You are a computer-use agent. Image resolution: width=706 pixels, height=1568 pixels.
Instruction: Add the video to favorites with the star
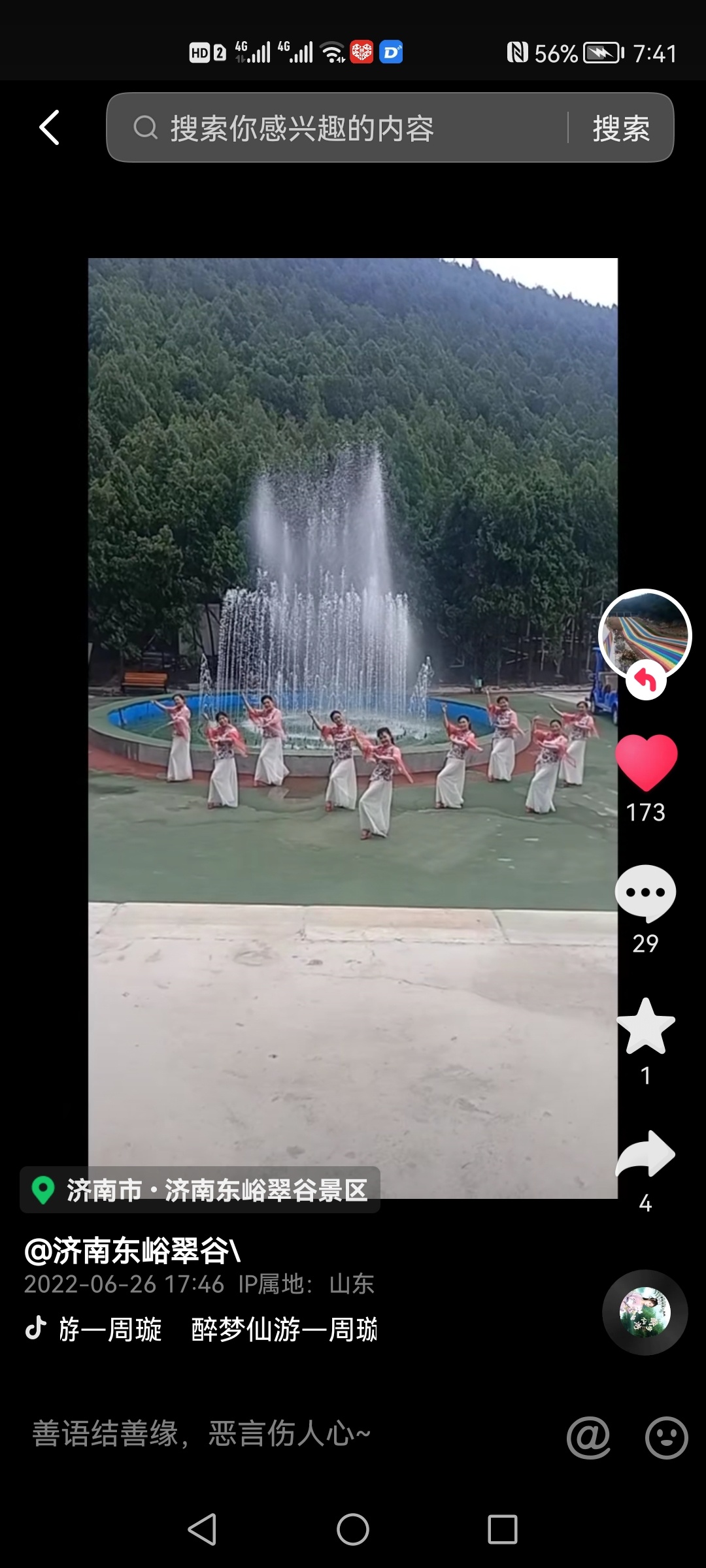[646, 1026]
